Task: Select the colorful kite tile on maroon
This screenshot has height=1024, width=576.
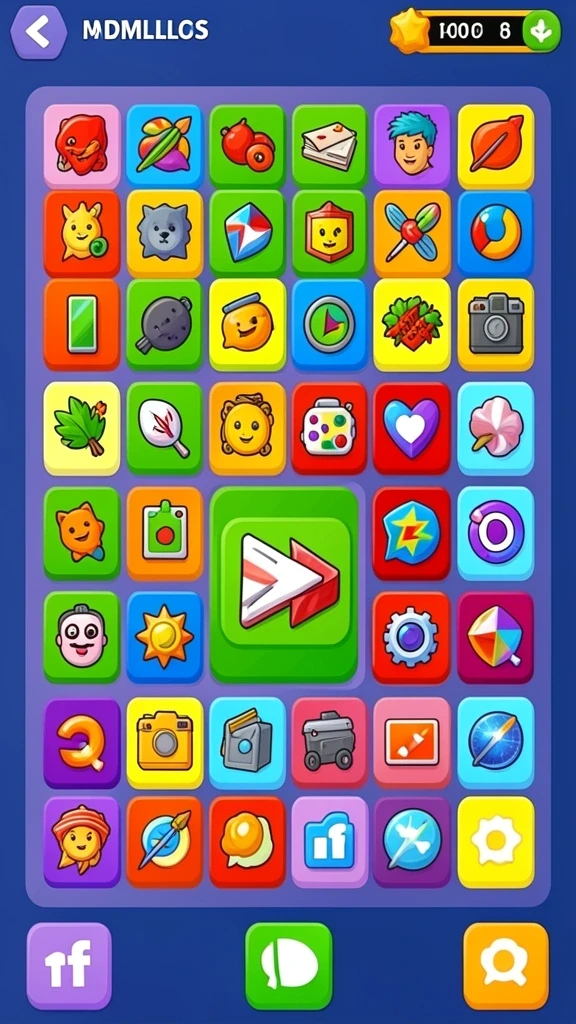Action: tap(496, 637)
